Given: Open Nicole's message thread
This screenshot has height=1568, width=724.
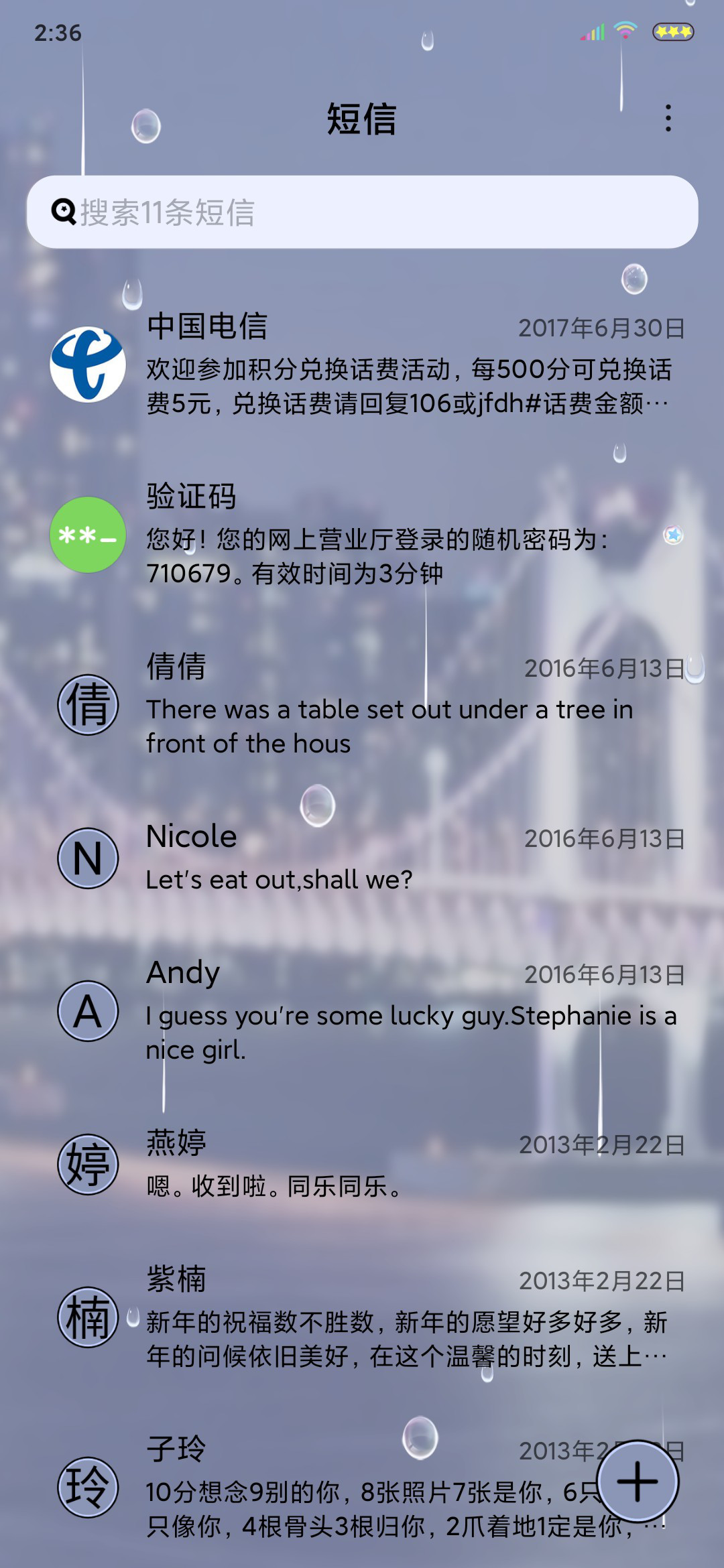Looking at the screenshot, I should [362, 858].
